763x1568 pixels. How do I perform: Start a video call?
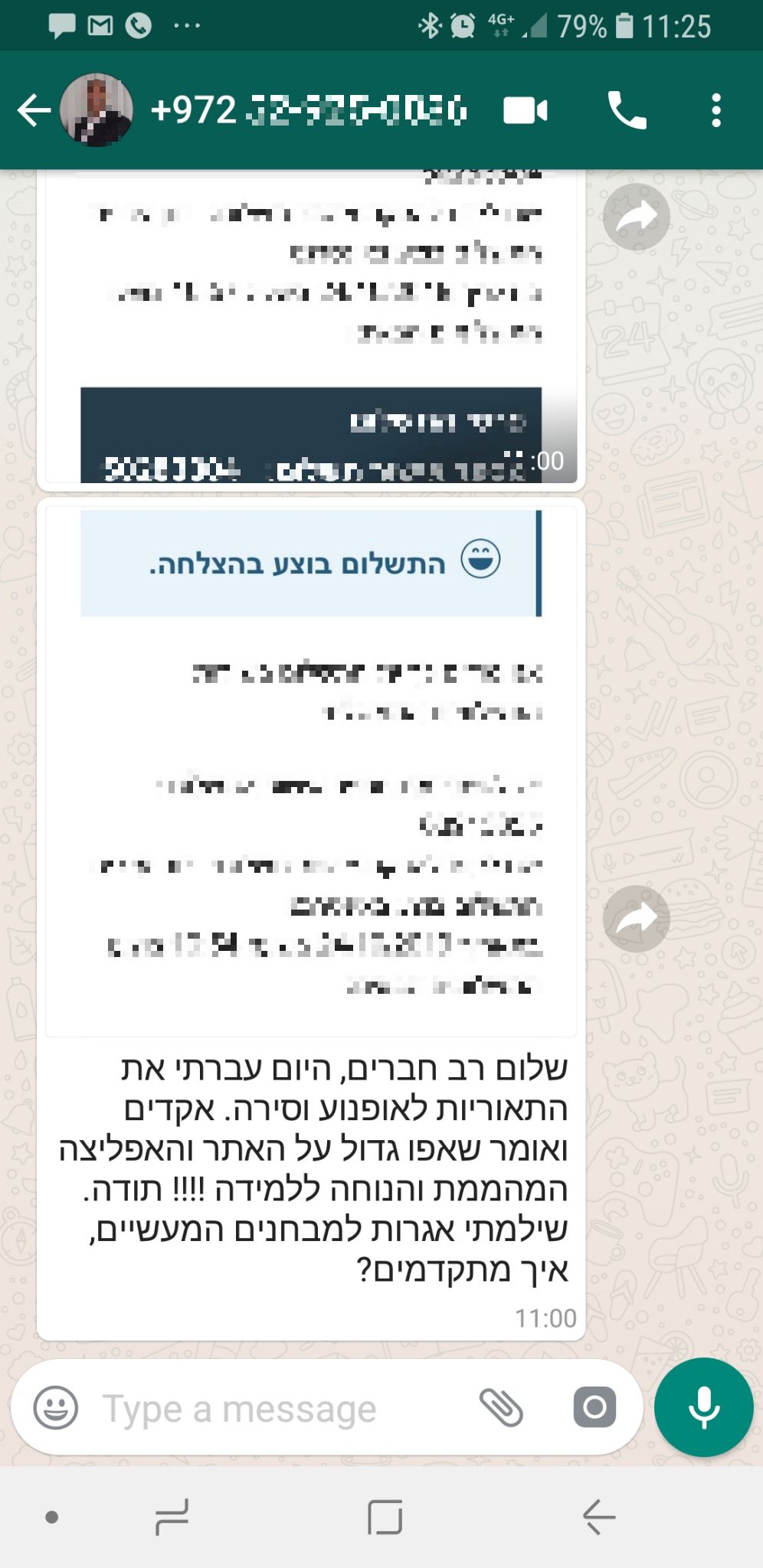click(526, 111)
